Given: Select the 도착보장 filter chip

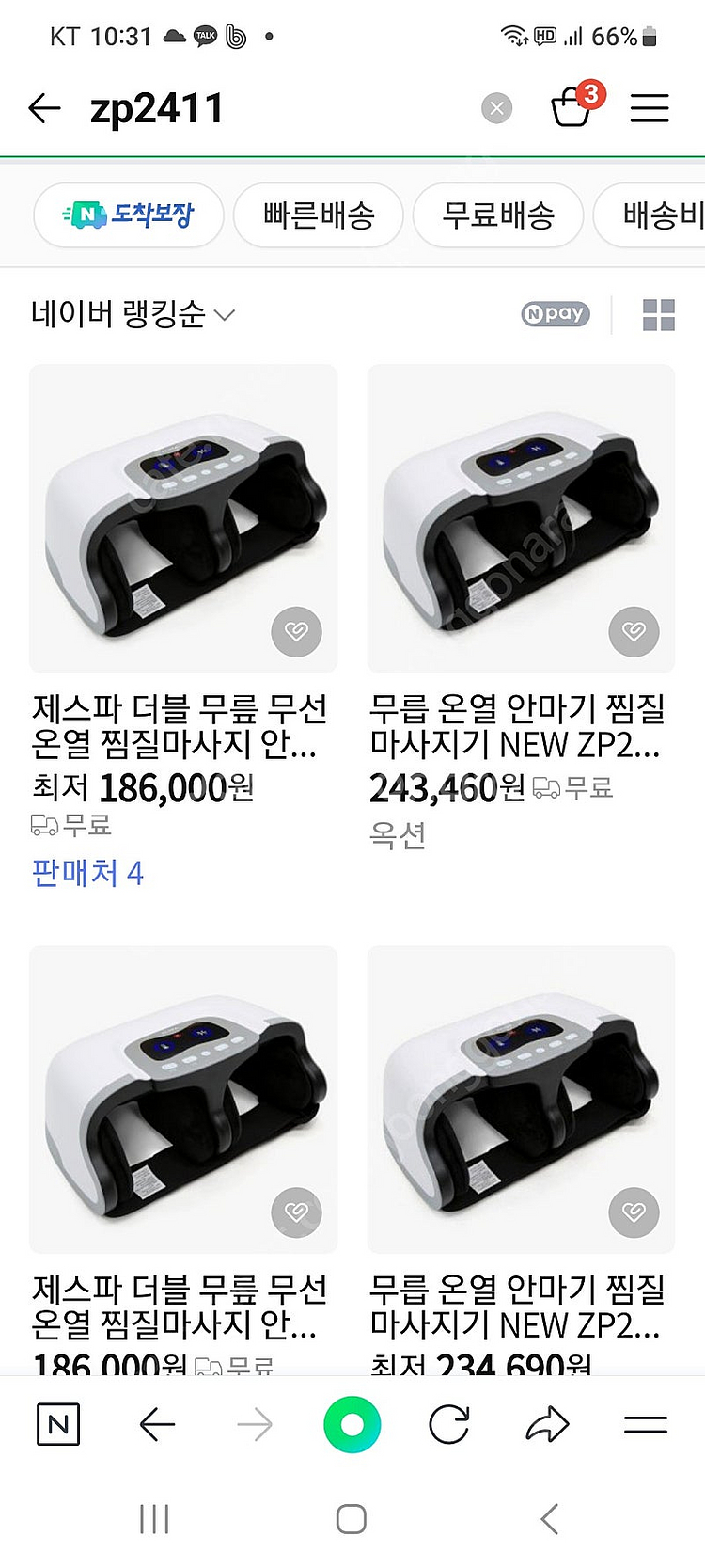Looking at the screenshot, I should click(129, 215).
